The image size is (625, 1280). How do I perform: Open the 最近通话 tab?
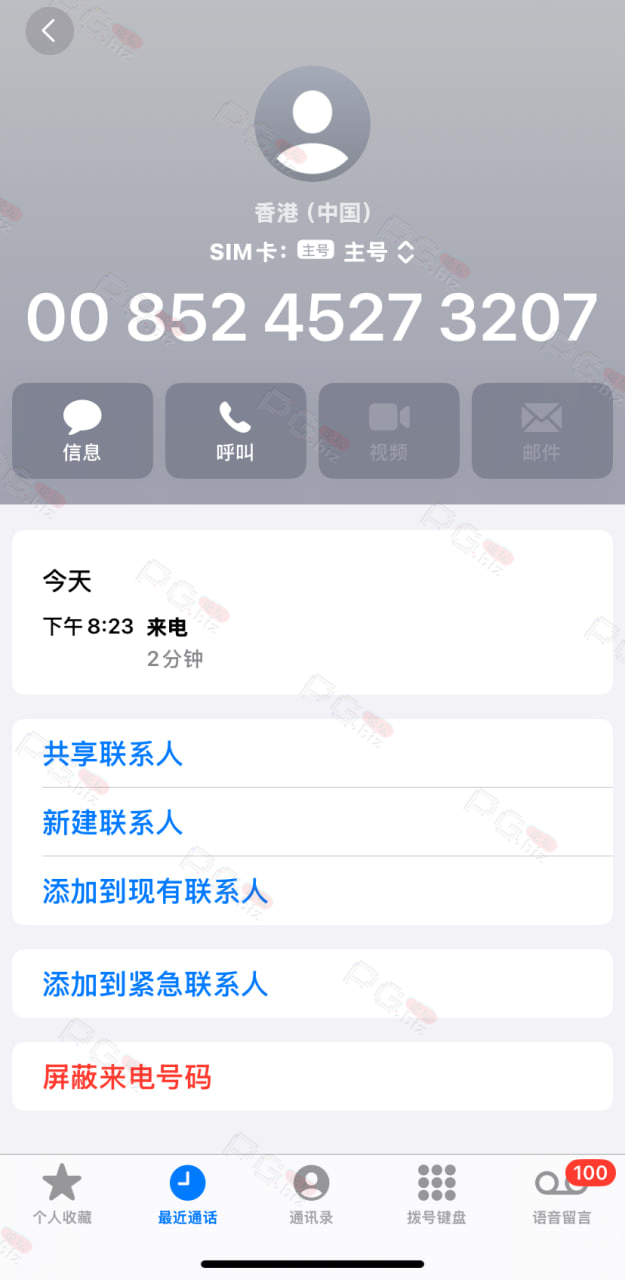click(187, 1195)
